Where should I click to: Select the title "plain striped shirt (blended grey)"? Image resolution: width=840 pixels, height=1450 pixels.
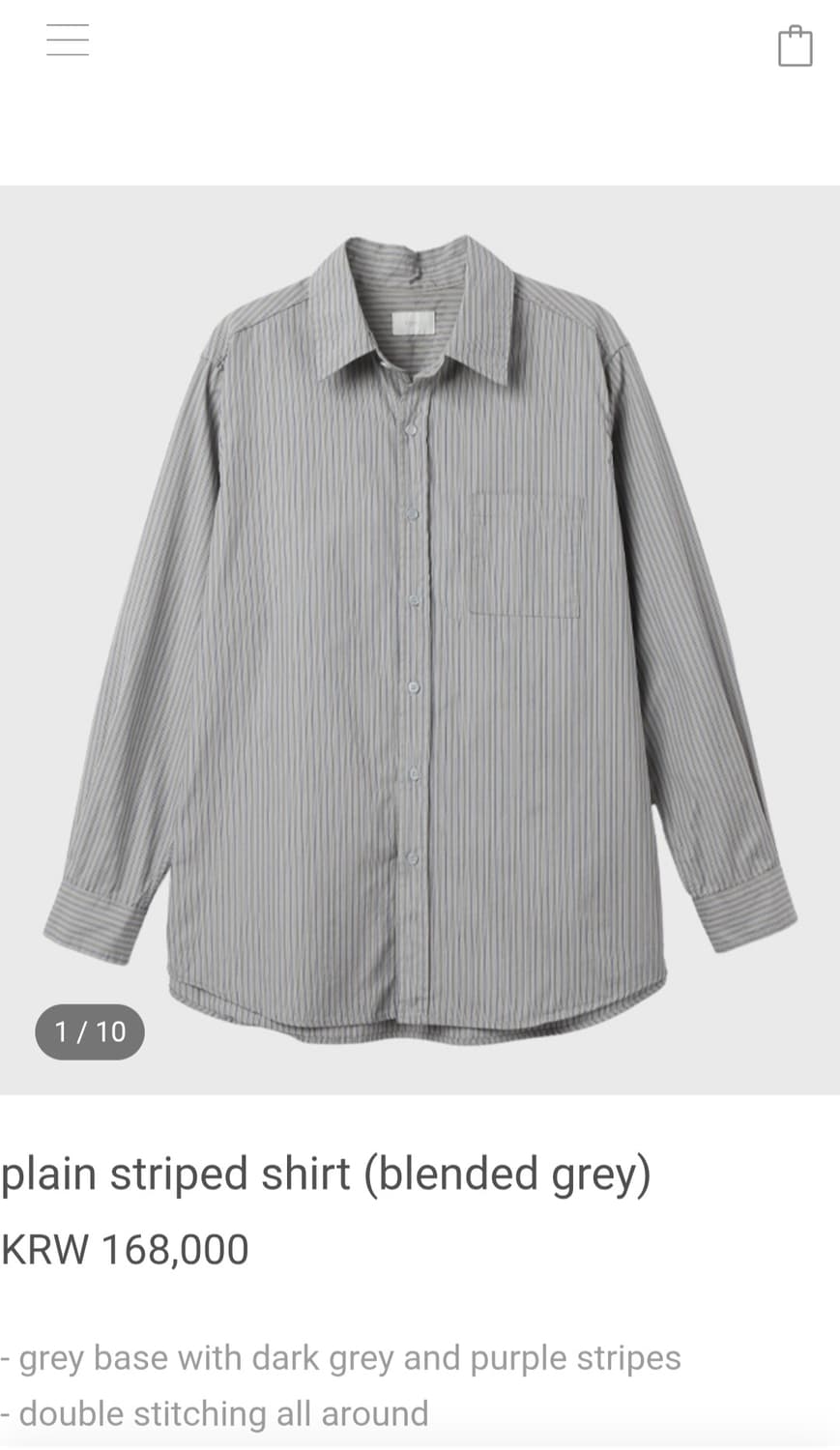326,1173
